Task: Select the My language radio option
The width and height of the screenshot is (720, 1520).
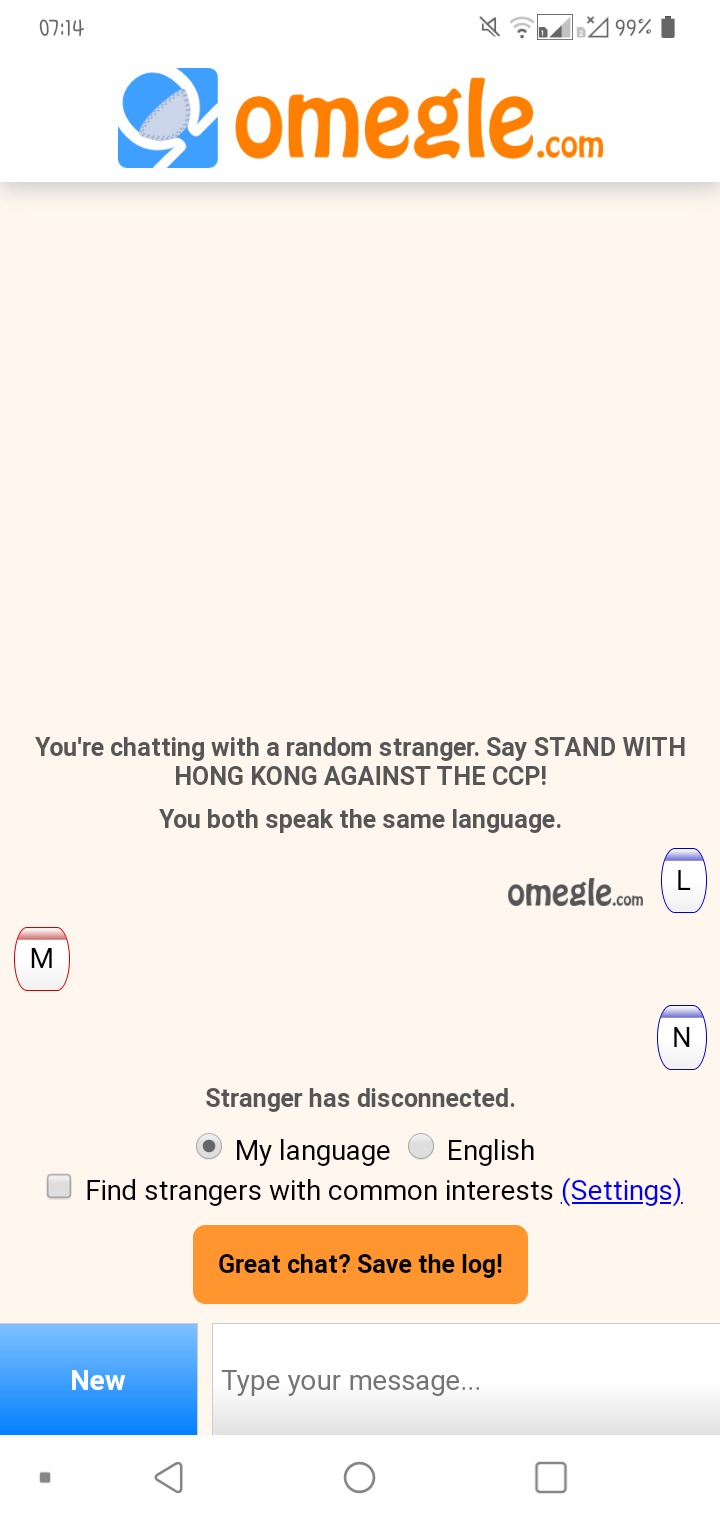Action: (209, 1146)
